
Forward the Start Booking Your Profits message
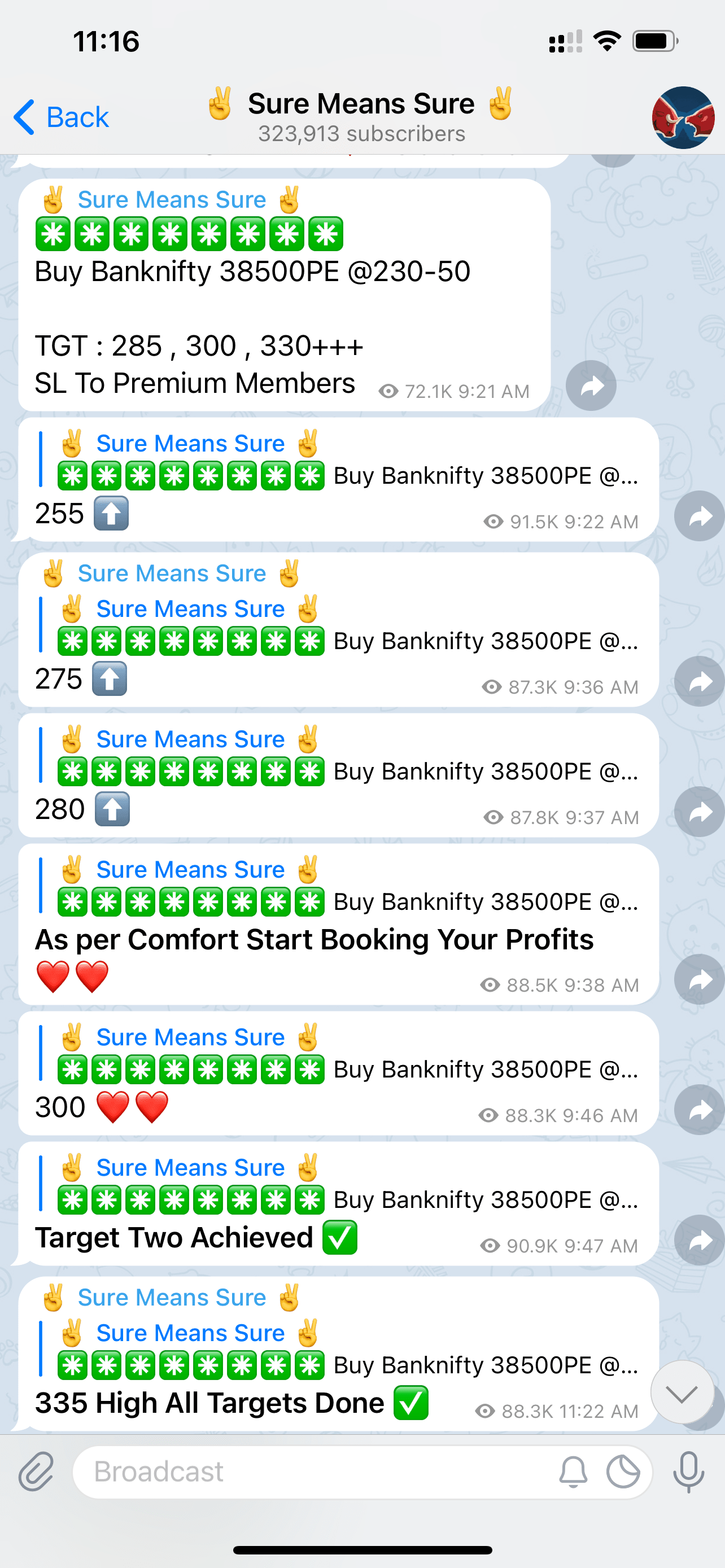[x=699, y=979]
